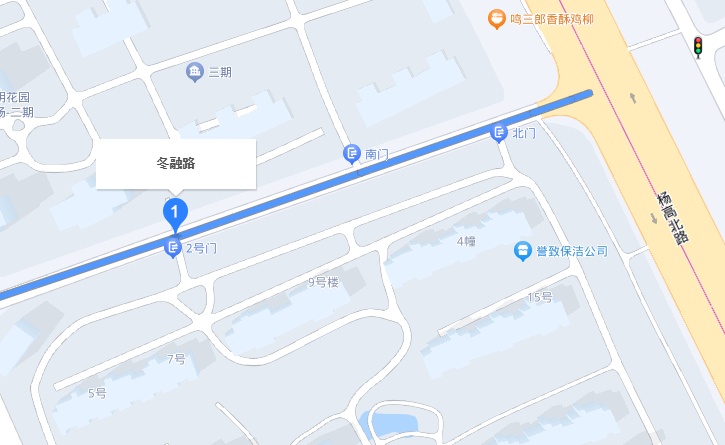Open the 冬融路 info popup
Viewport: 725px width, 445px height.
176,163
